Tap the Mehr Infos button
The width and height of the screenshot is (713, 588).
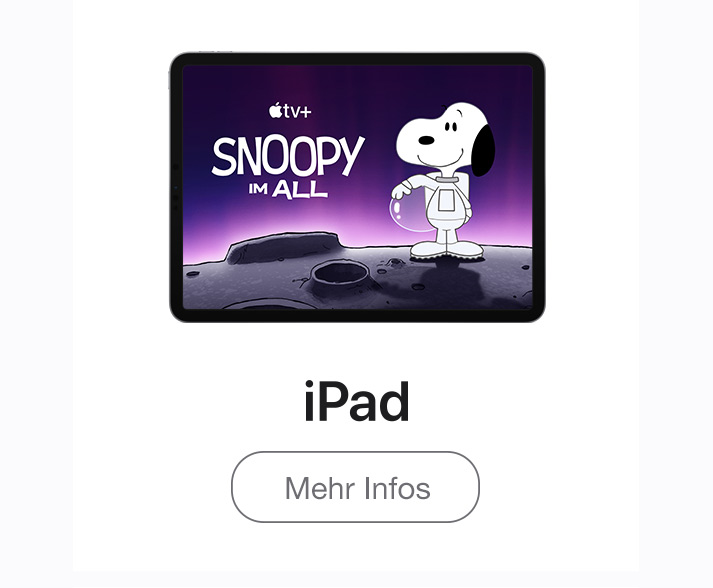(x=356, y=488)
